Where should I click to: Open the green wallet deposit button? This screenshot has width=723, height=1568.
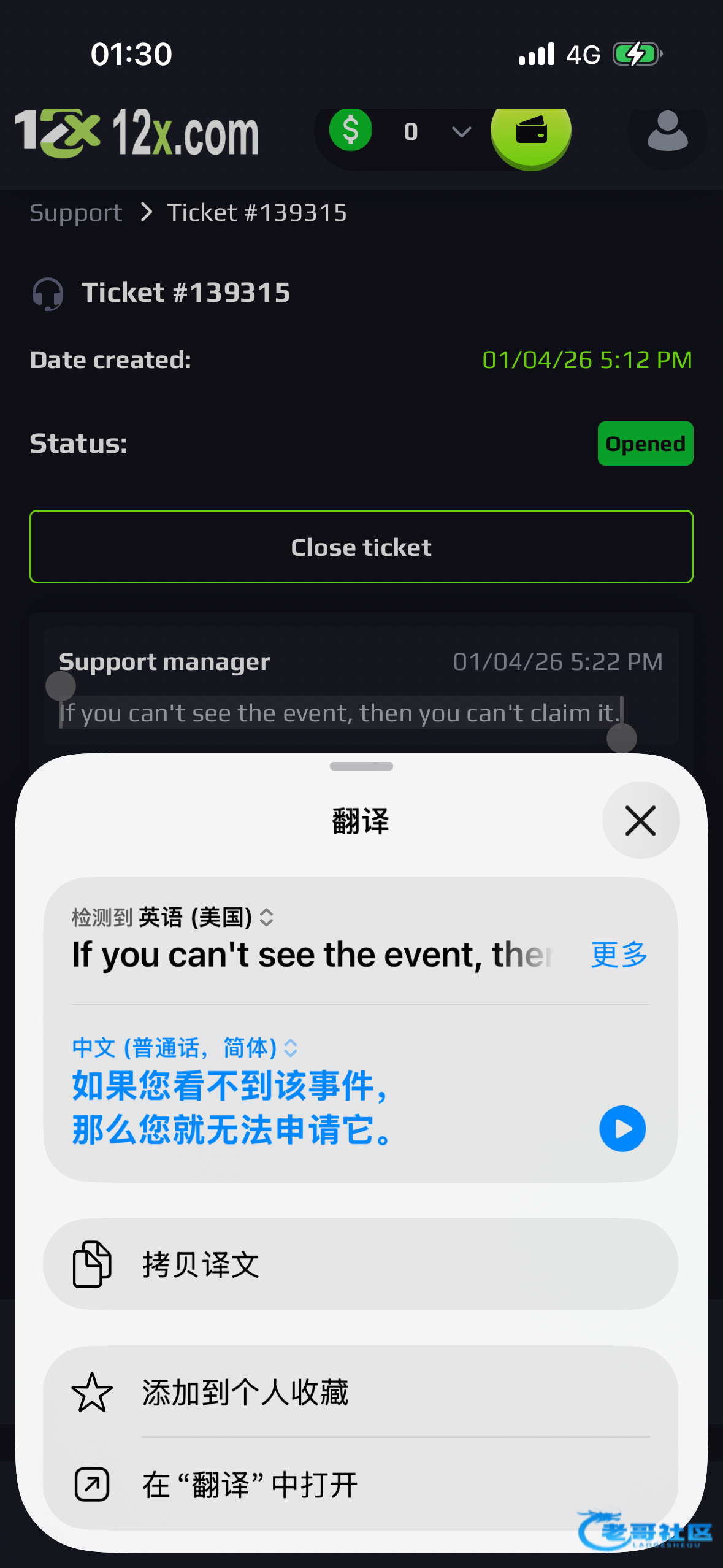tap(530, 132)
